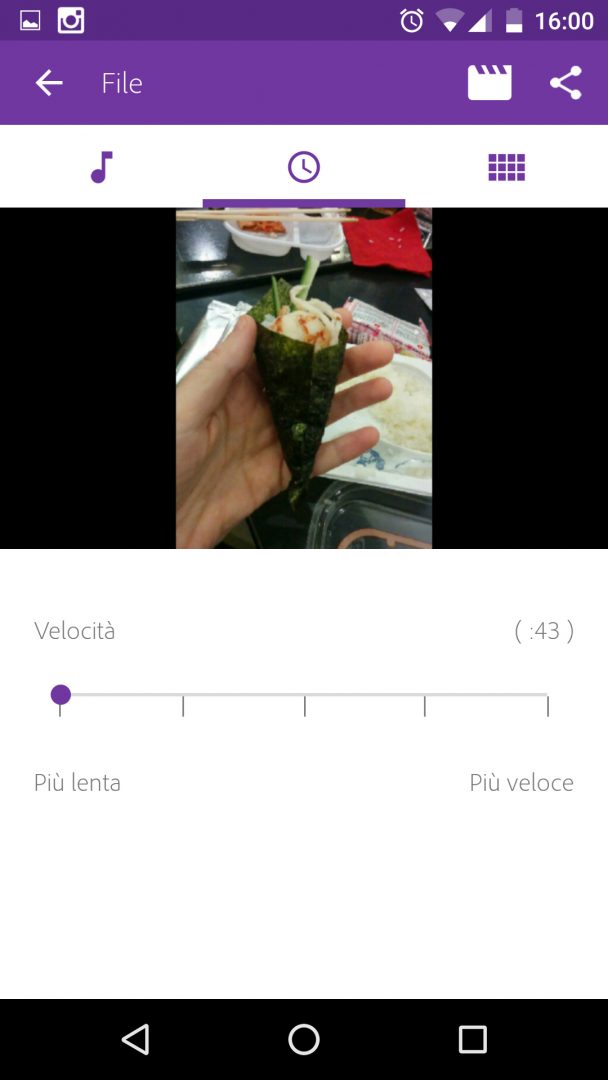Image resolution: width=608 pixels, height=1080 pixels.
Task: Open the recent apps overview
Action: point(472,1040)
